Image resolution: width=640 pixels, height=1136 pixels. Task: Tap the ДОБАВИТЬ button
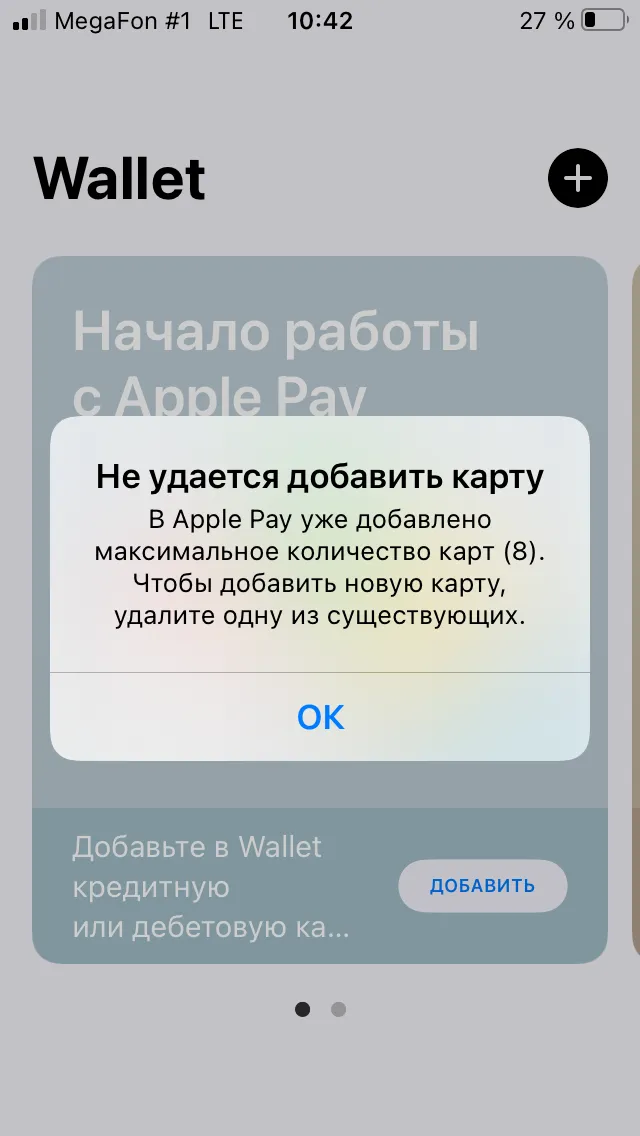pyautogui.click(x=483, y=885)
